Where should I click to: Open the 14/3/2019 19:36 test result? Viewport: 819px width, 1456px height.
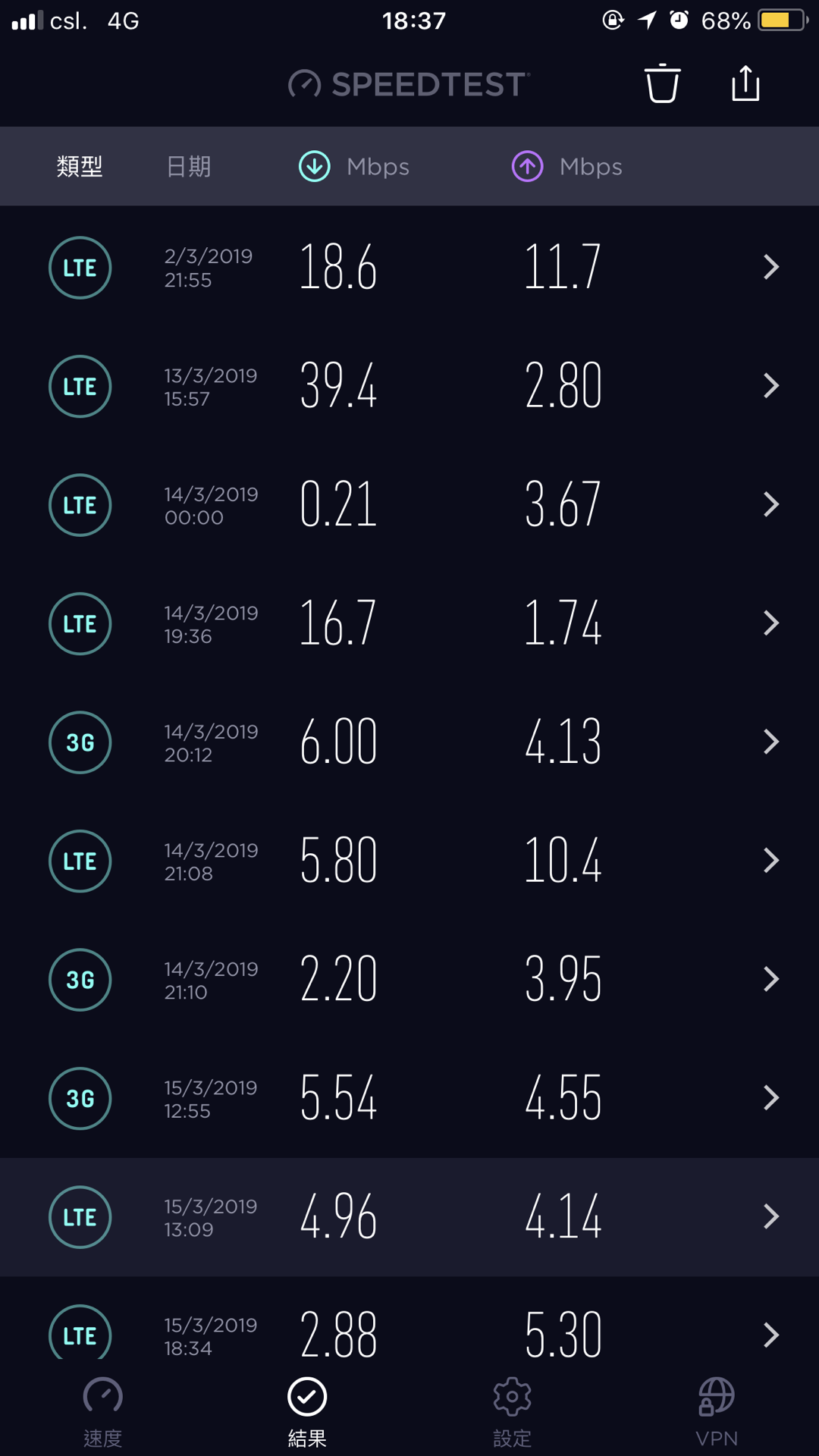[409, 623]
